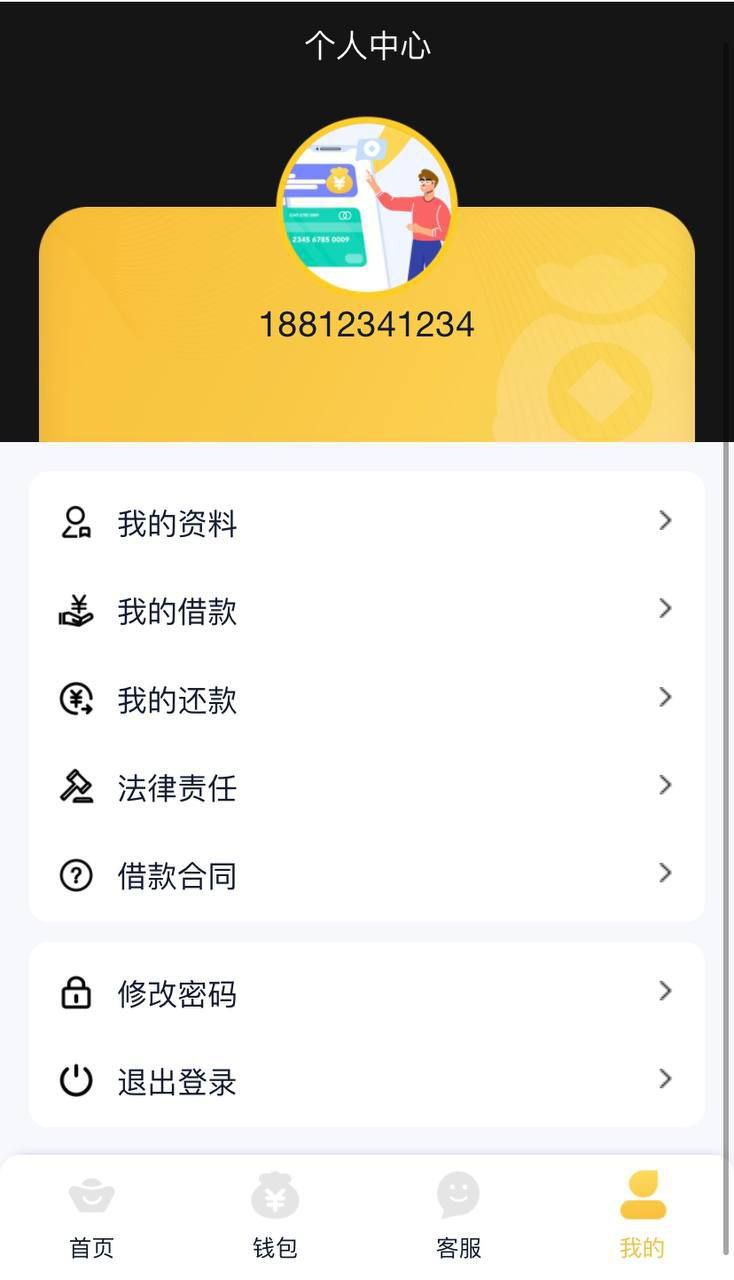Screen dimensions: 734x1280
Task: Switch to the 钱包 wallet tab
Action: click(275, 1215)
